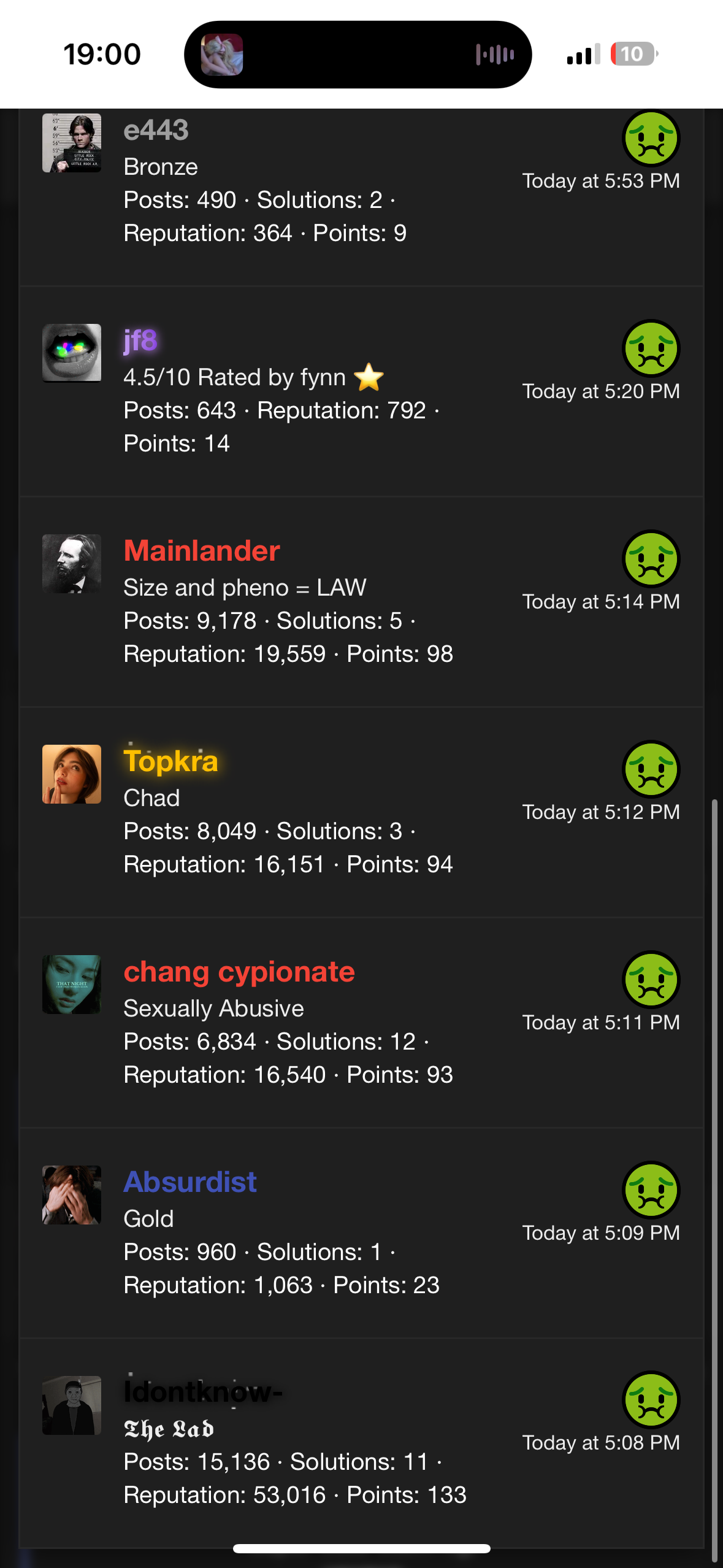Tap chang cypionate's avatar picture

pos(72,985)
